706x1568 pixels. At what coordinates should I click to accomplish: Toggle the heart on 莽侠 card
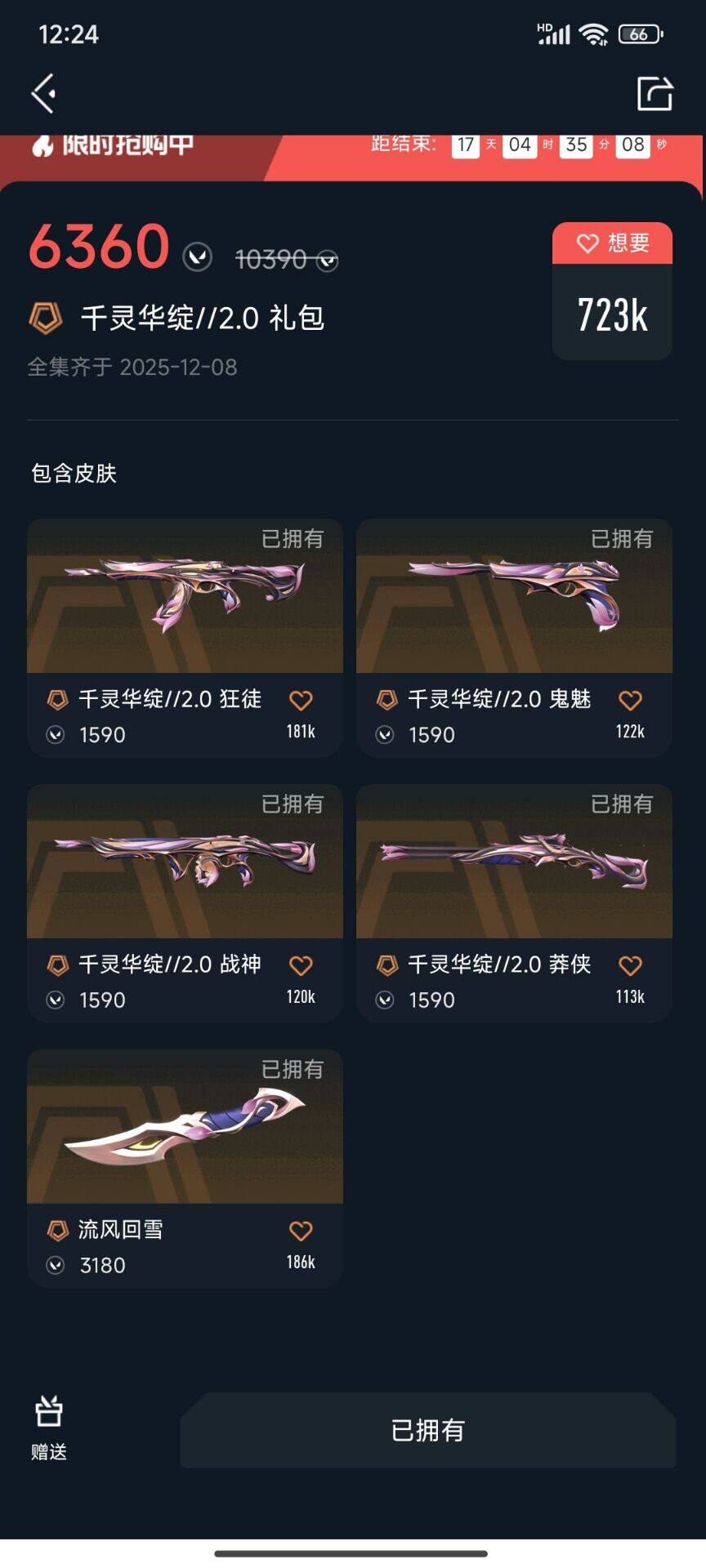(631, 965)
